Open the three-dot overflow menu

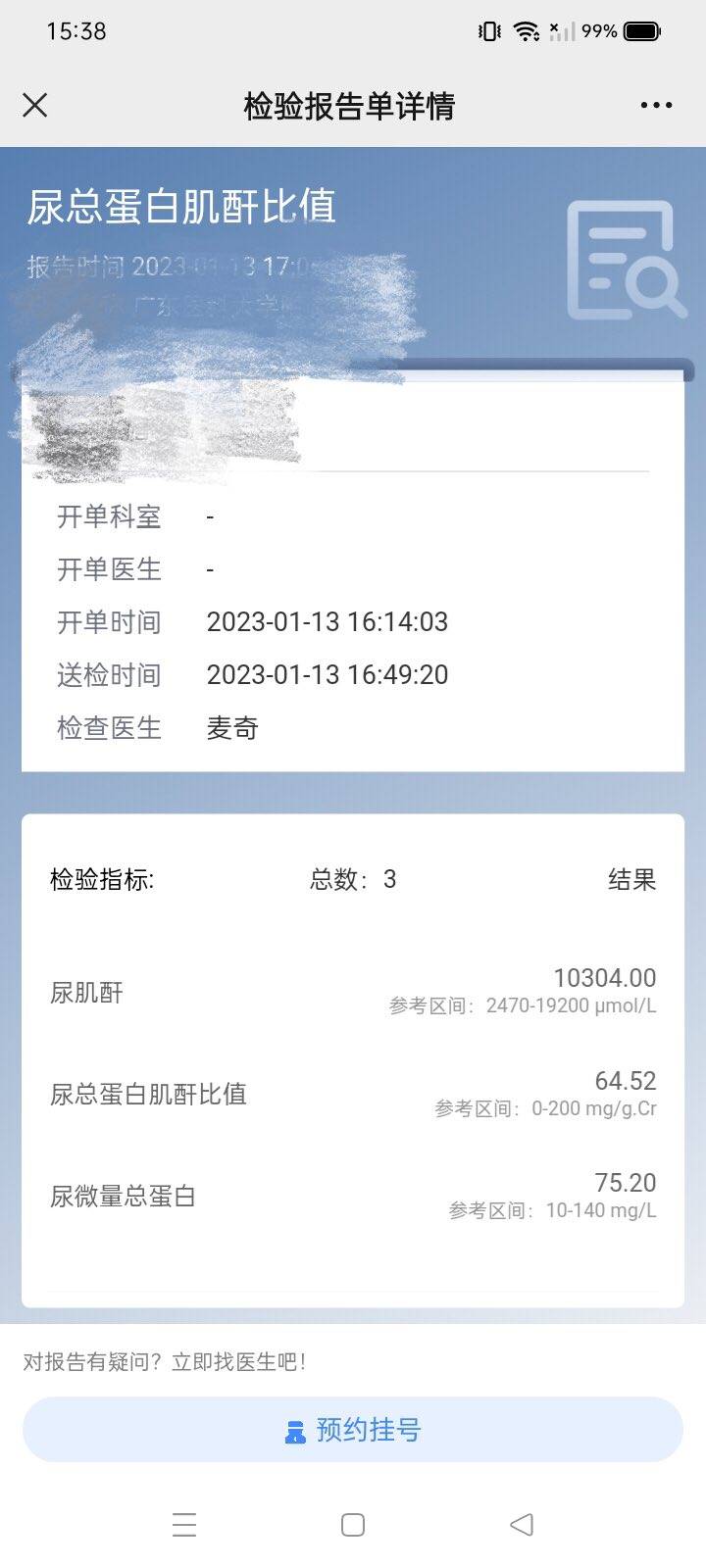[x=656, y=105]
